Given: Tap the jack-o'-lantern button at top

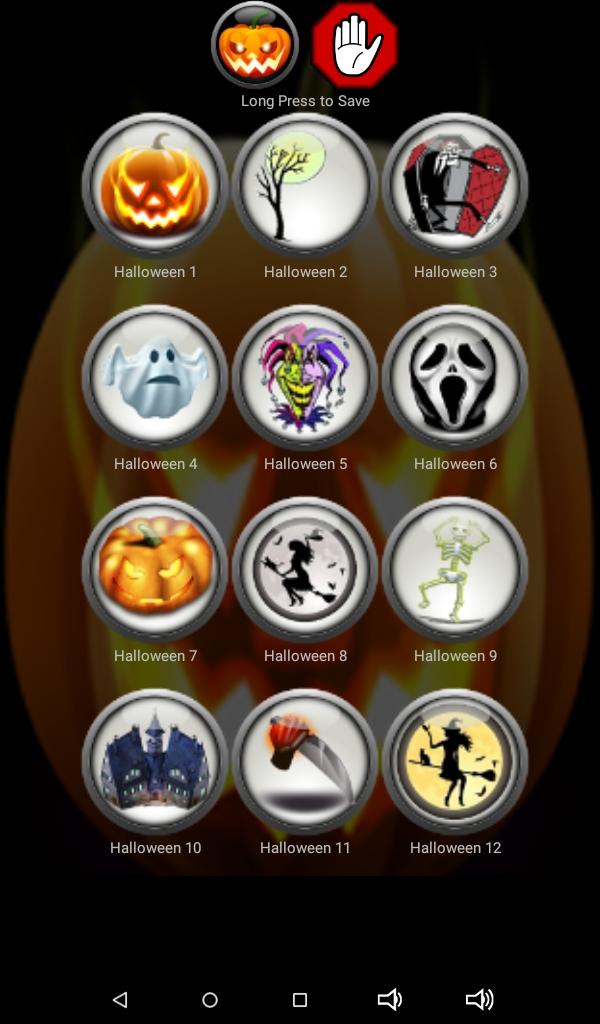Looking at the screenshot, I should (x=255, y=45).
